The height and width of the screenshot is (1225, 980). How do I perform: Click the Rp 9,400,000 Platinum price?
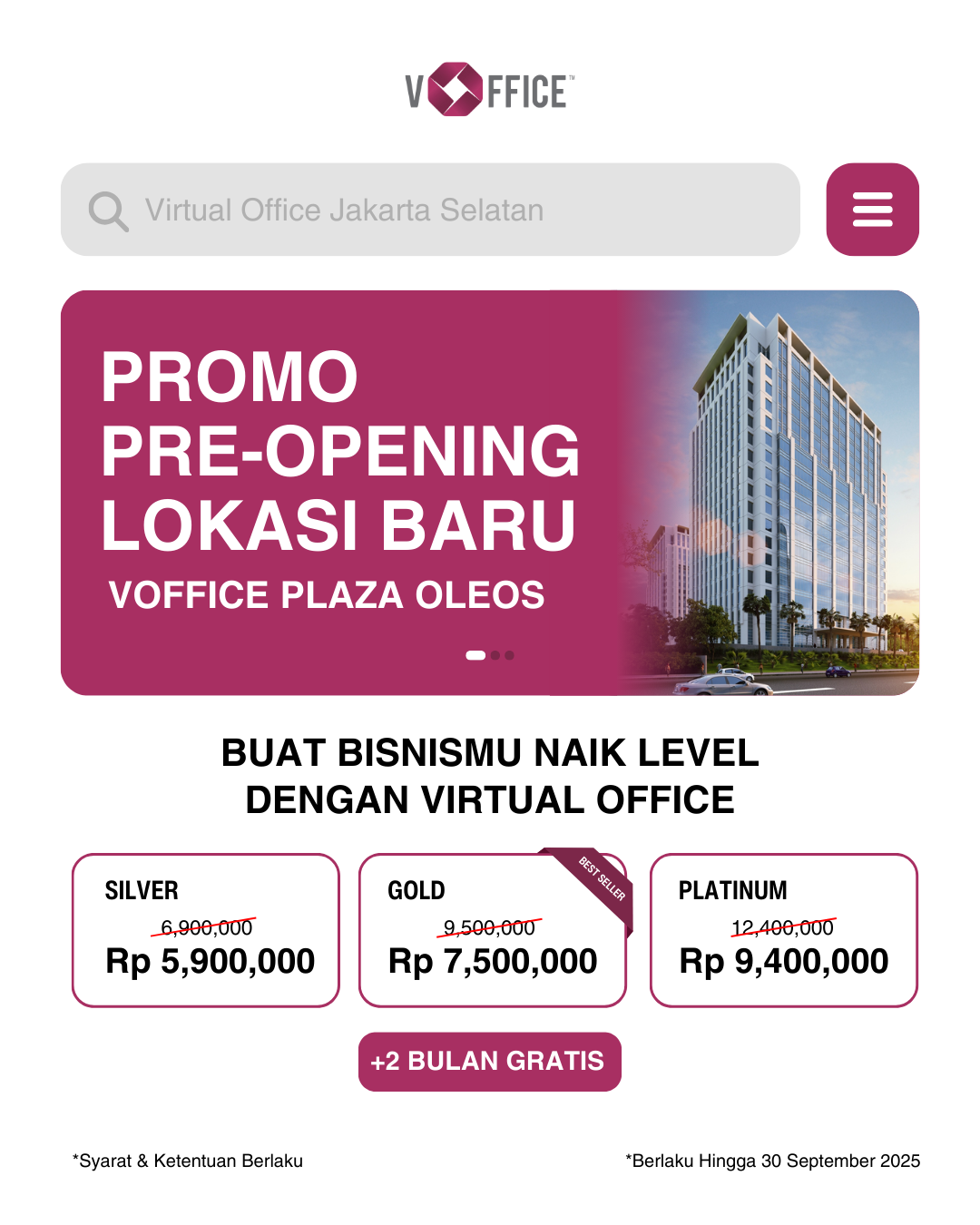784,960
